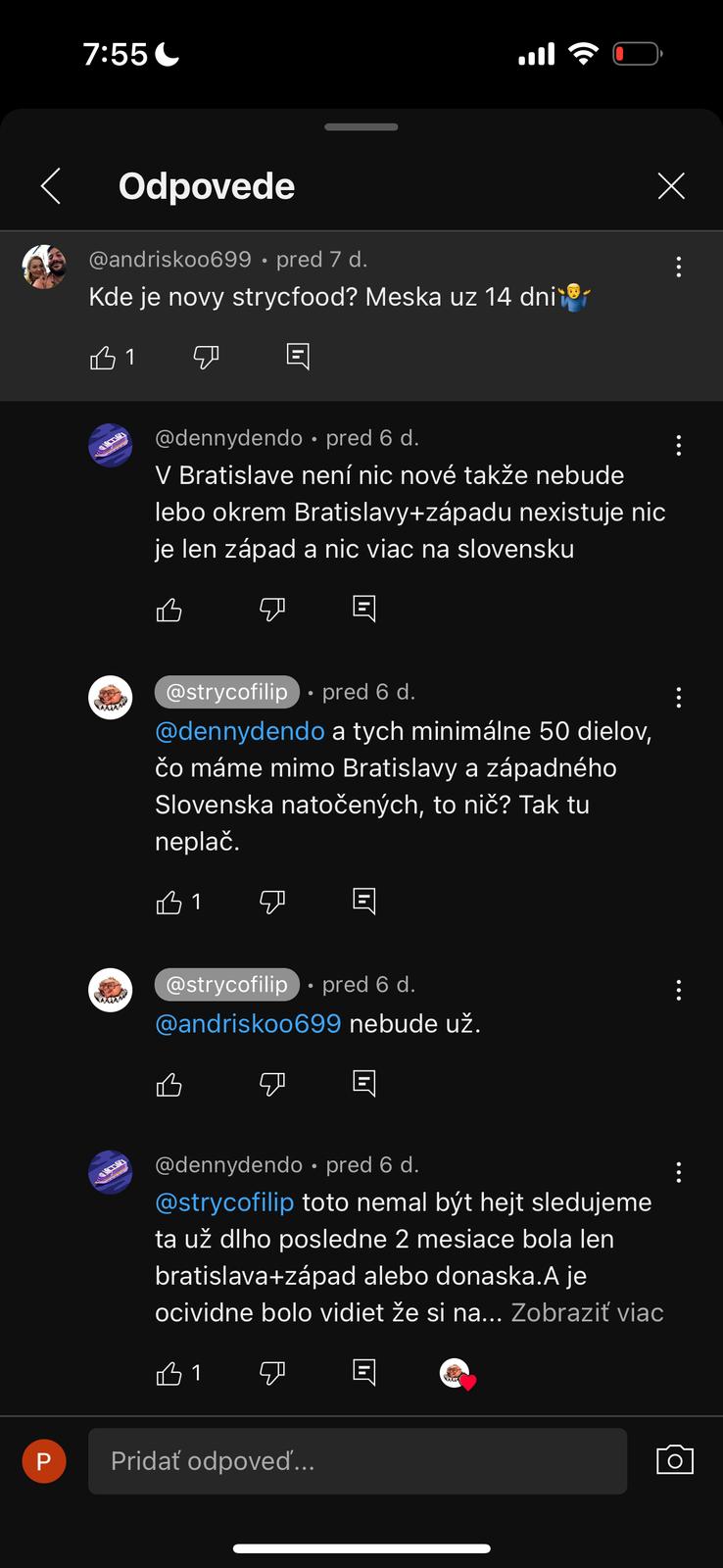Tap the @dennydendo mention link
Viewport: 723px width, 1568px height.
pyautogui.click(x=239, y=731)
